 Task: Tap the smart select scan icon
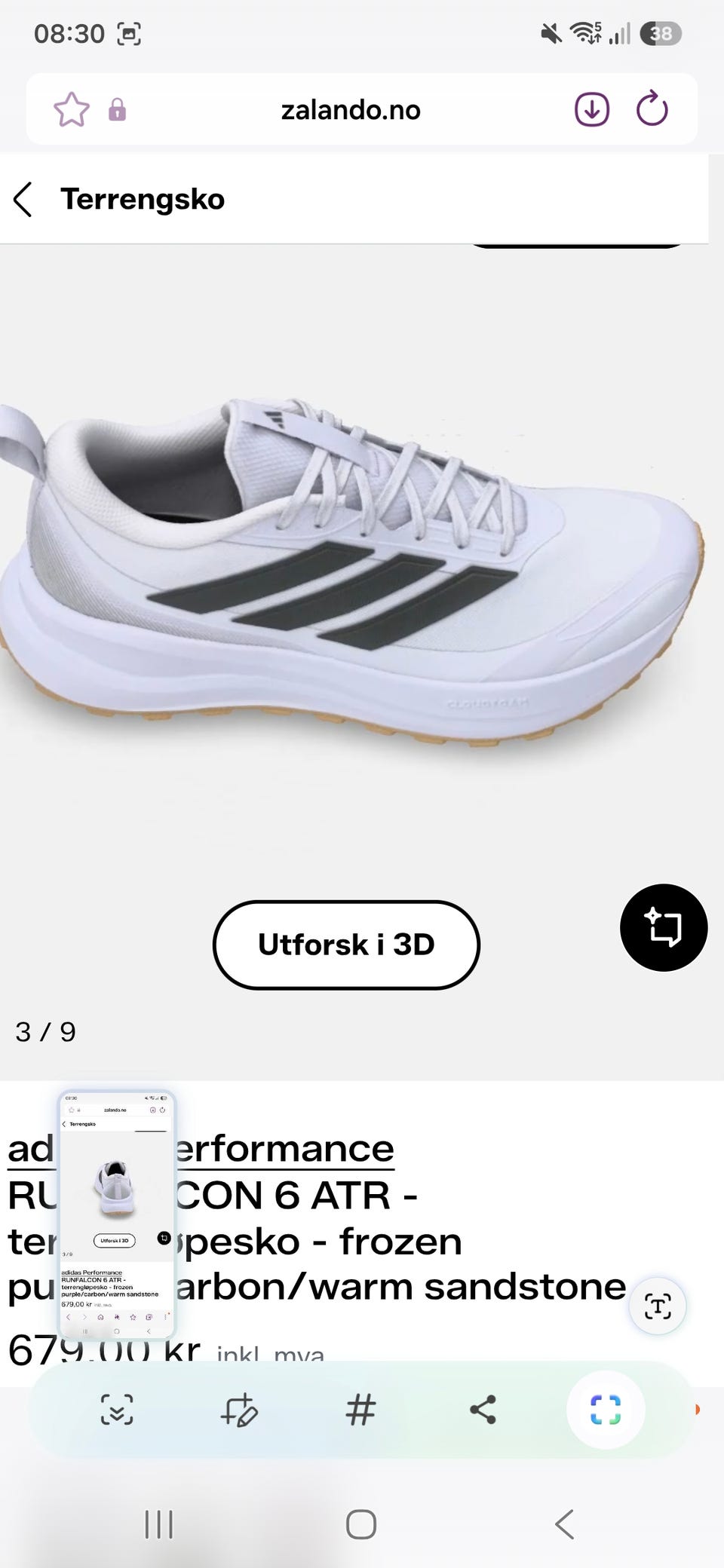(606, 1410)
